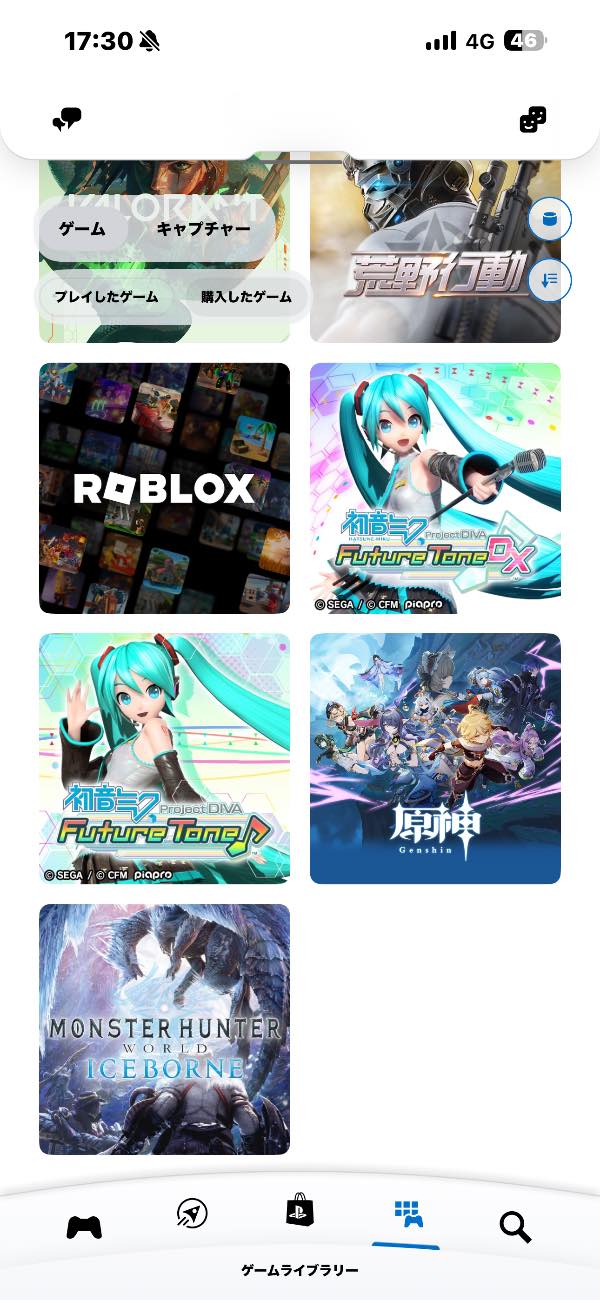Tap the storage cylinder icon

(x=549, y=219)
